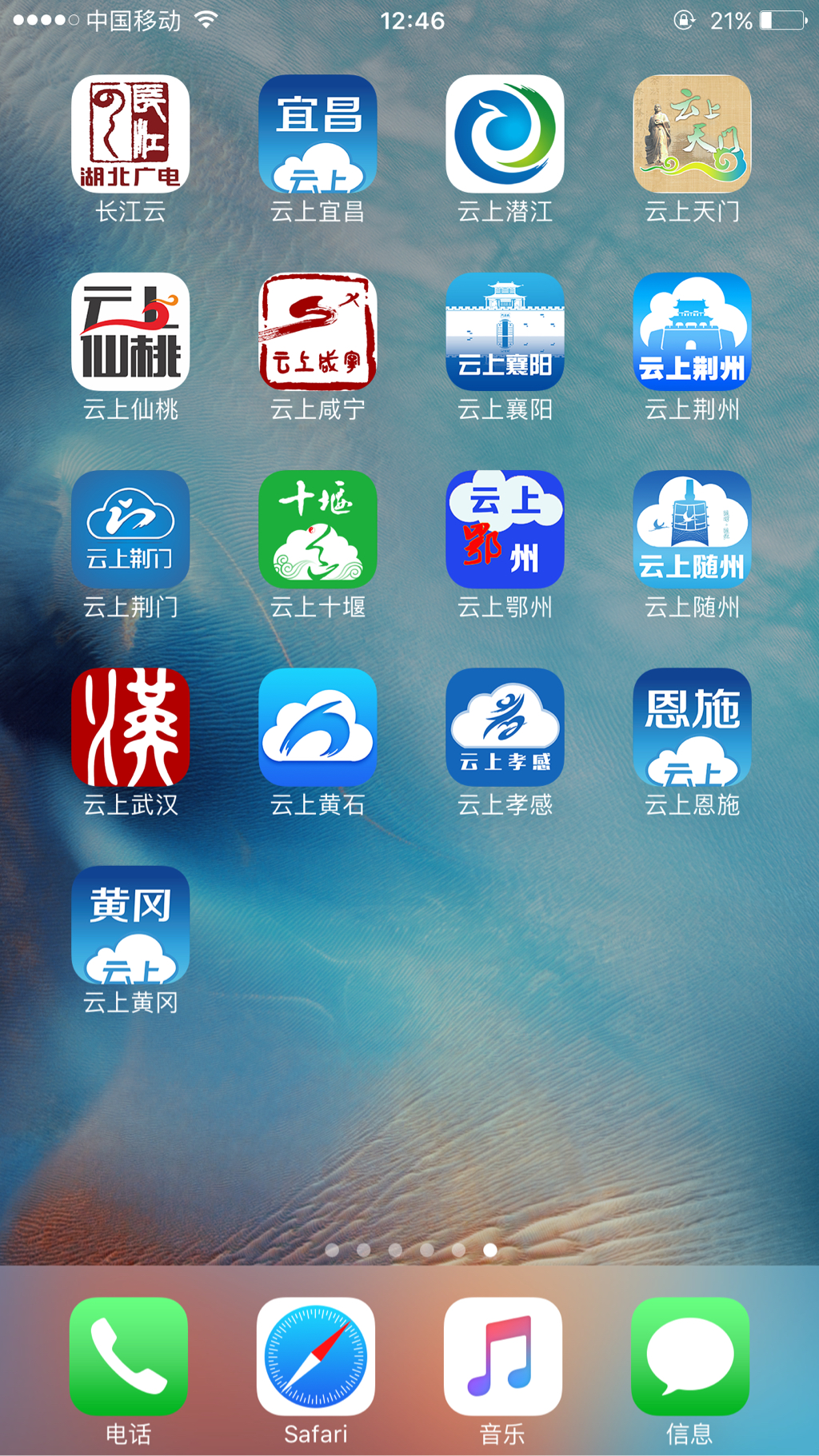Start the 云上黄石 app
Viewport: 819px width, 1456px height.
click(318, 726)
